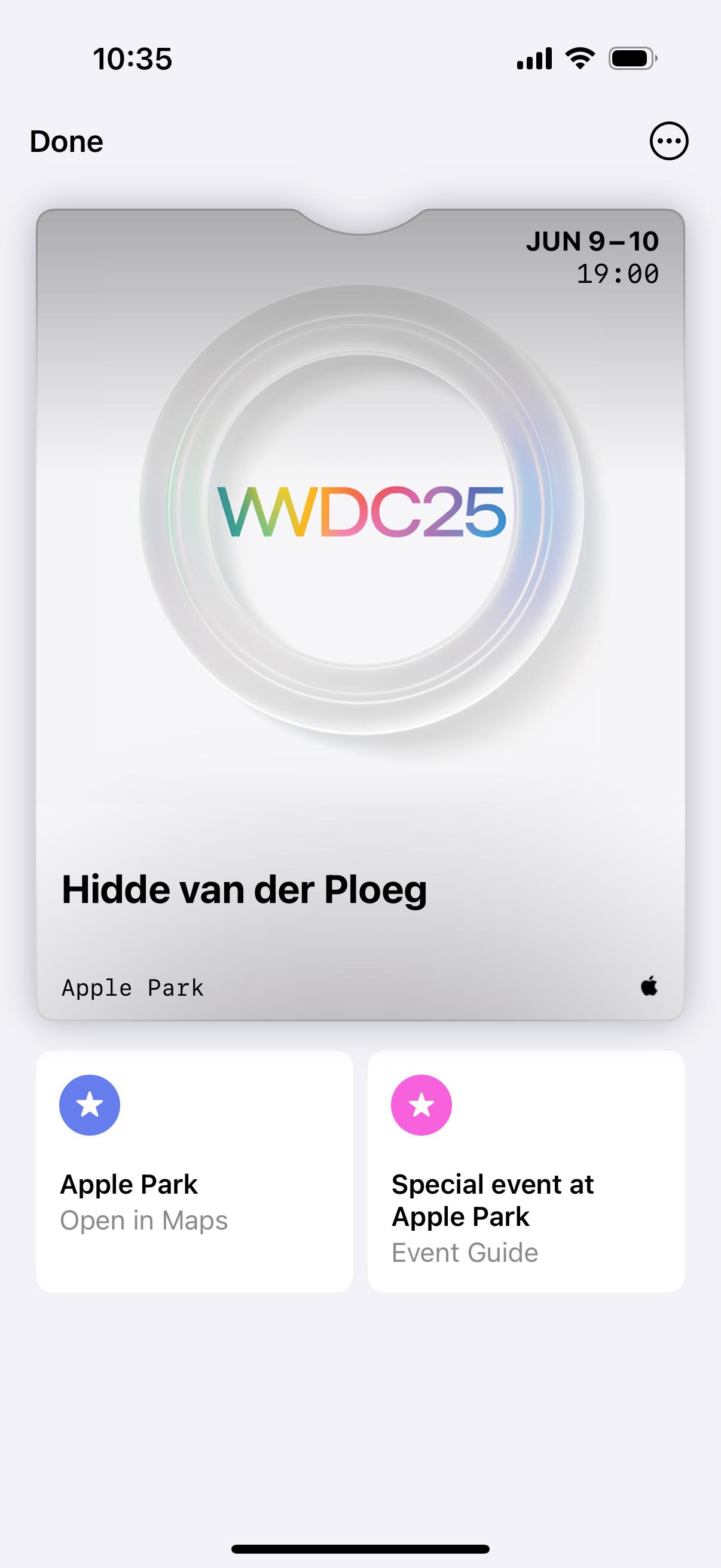Screen dimensions: 721x1568
Task: Open the more options ellipsis menu
Action: [668, 141]
